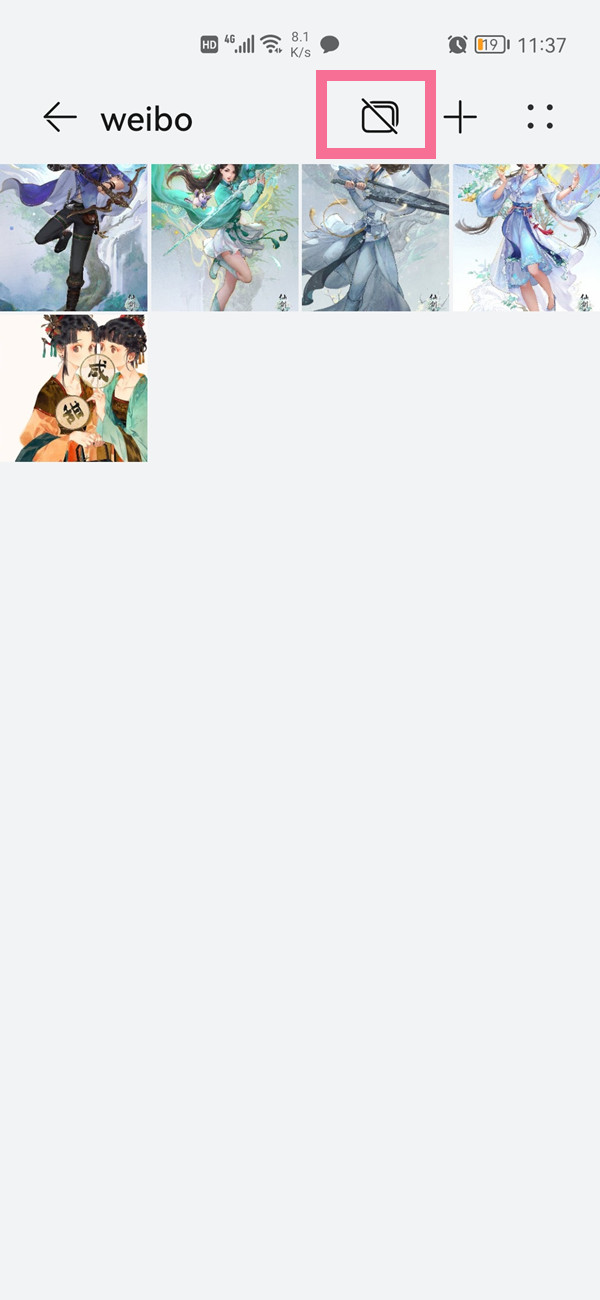Go back from the weibo album
Image resolution: width=600 pixels, height=1300 pixels.
pyautogui.click(x=60, y=118)
